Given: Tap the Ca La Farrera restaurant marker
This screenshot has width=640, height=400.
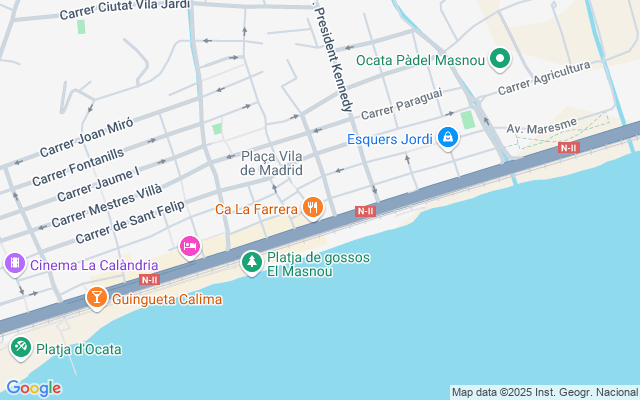Looking at the screenshot, I should click(x=313, y=208).
